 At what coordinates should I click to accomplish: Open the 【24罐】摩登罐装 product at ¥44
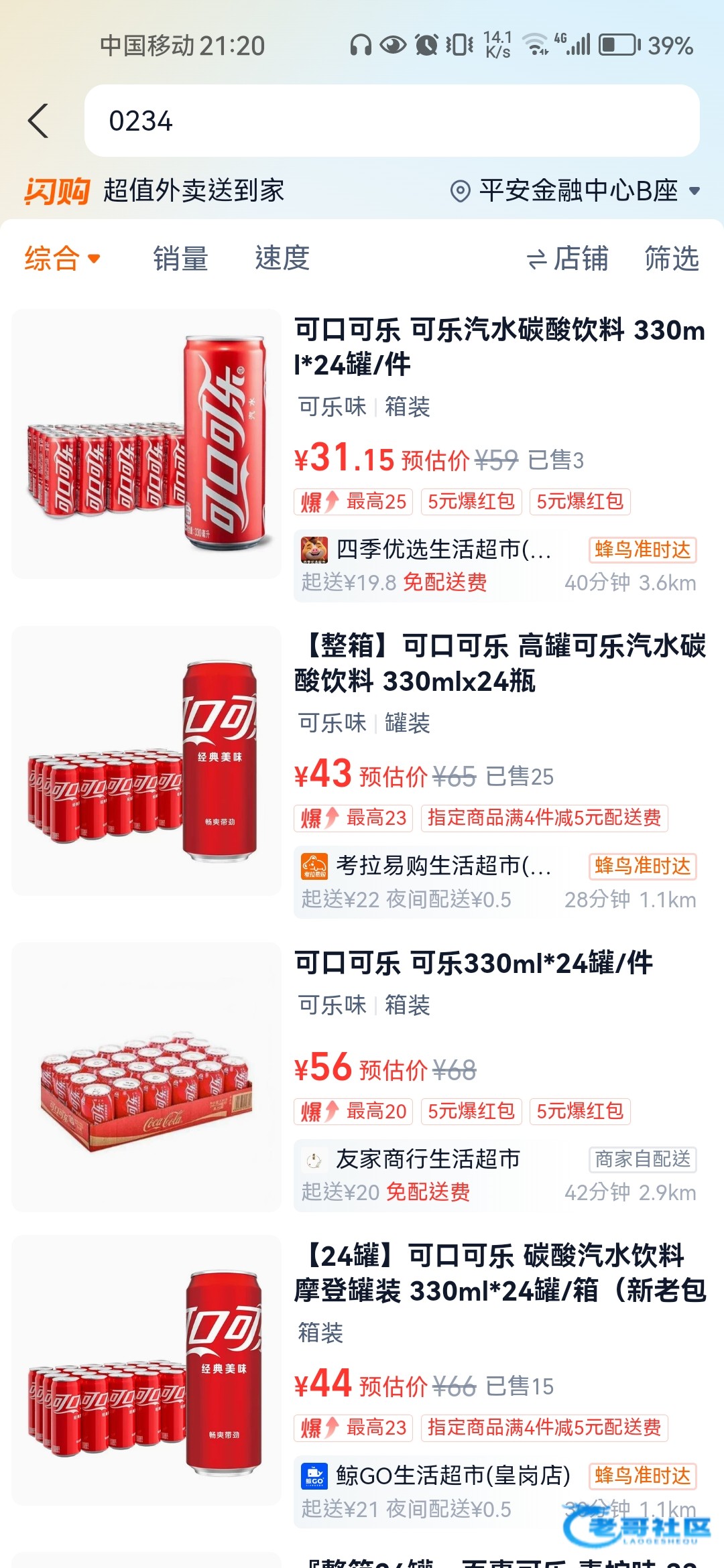pos(499,1273)
